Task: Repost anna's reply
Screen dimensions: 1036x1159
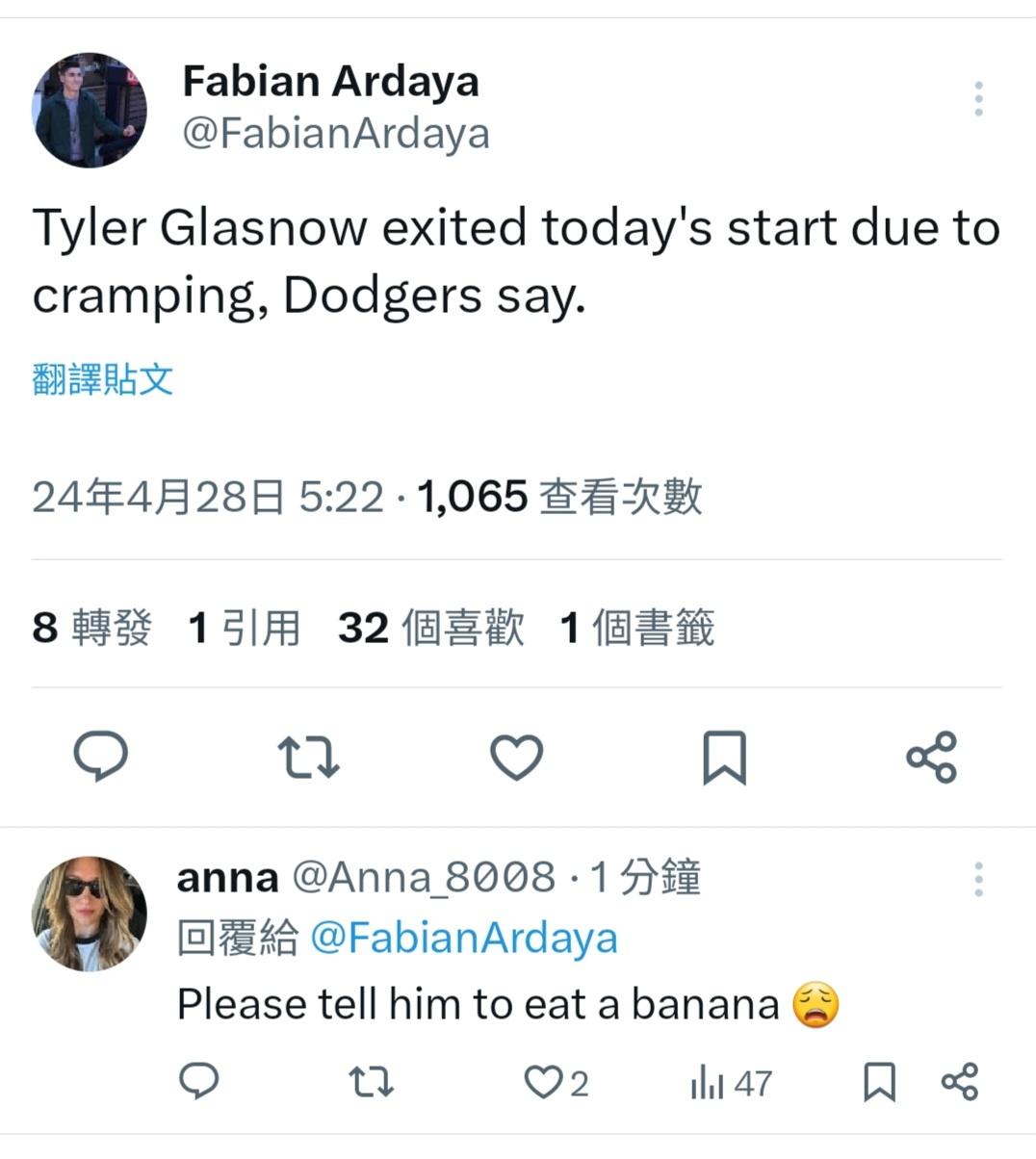Action: tap(371, 1082)
